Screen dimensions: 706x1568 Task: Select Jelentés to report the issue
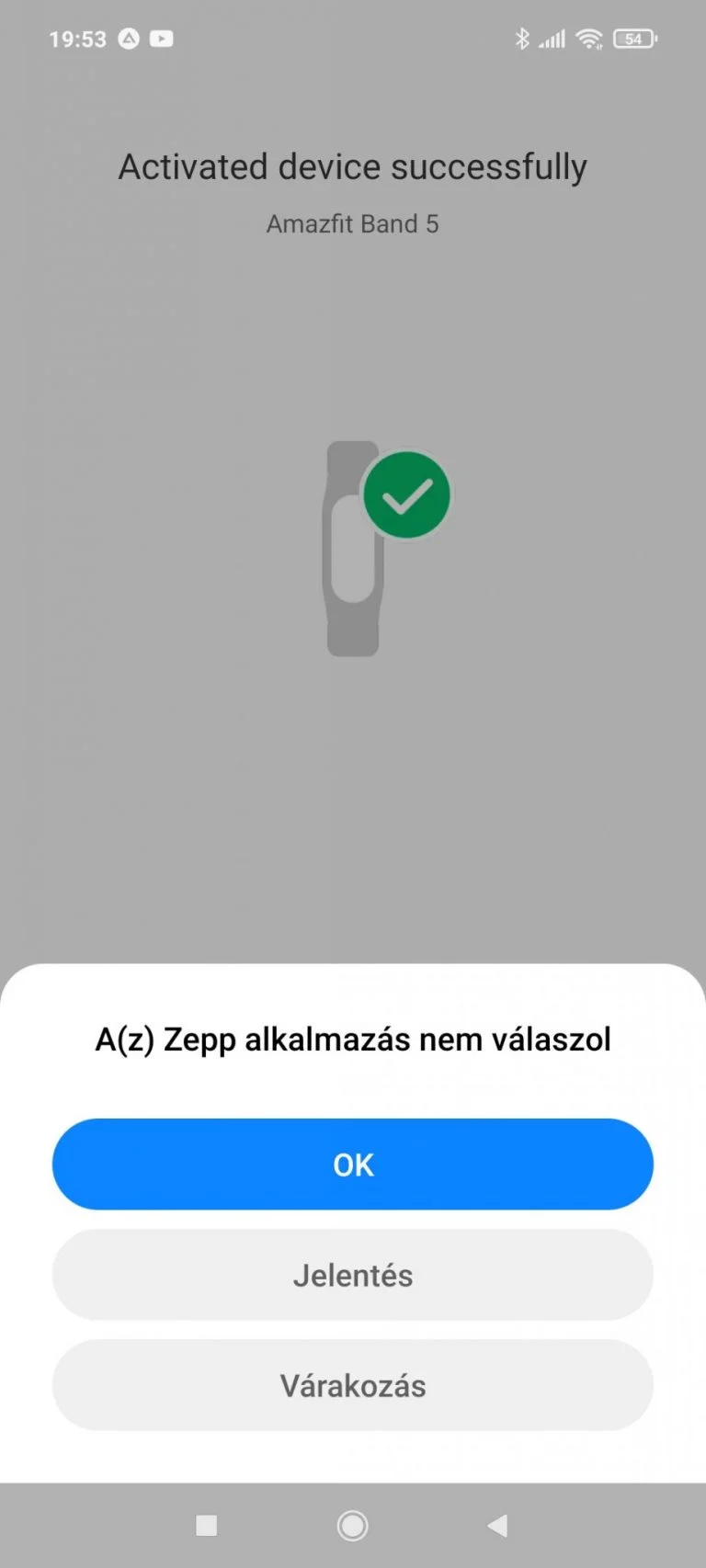[353, 1275]
